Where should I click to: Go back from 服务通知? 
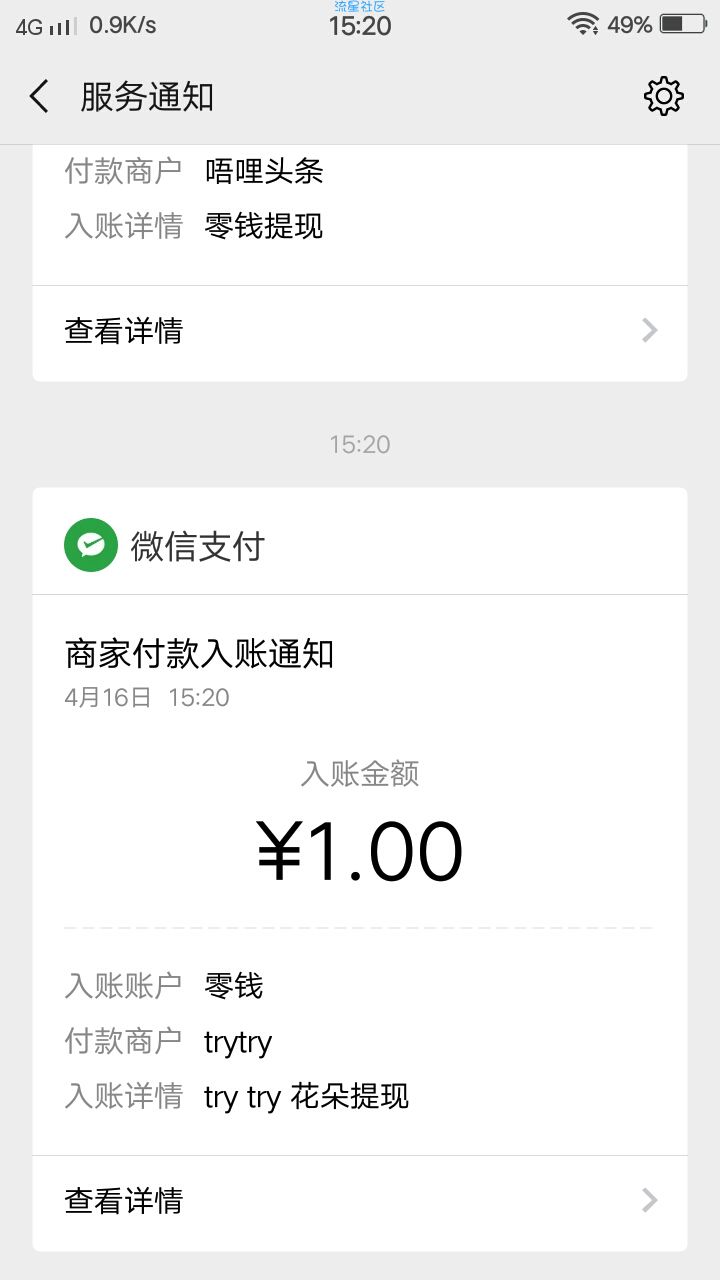(x=39, y=97)
